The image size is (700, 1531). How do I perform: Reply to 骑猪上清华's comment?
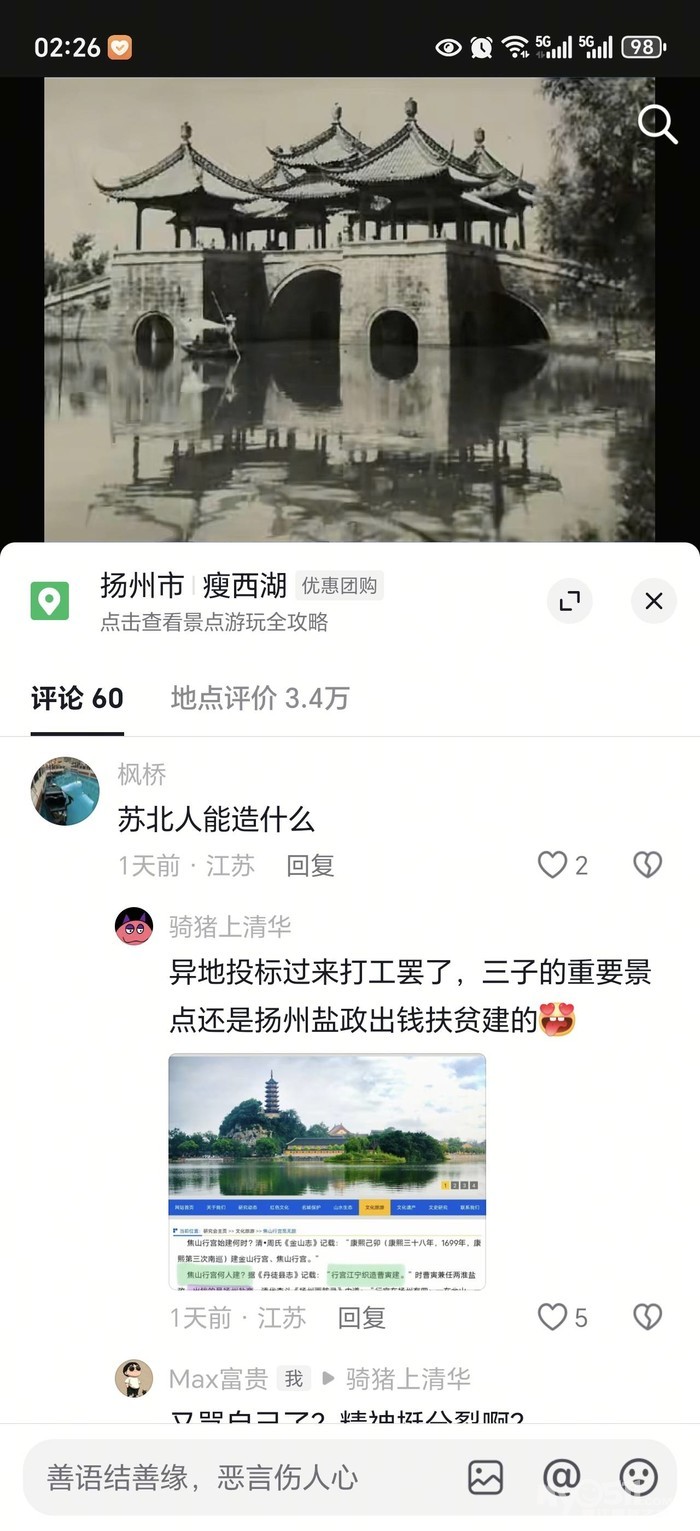361,1317
